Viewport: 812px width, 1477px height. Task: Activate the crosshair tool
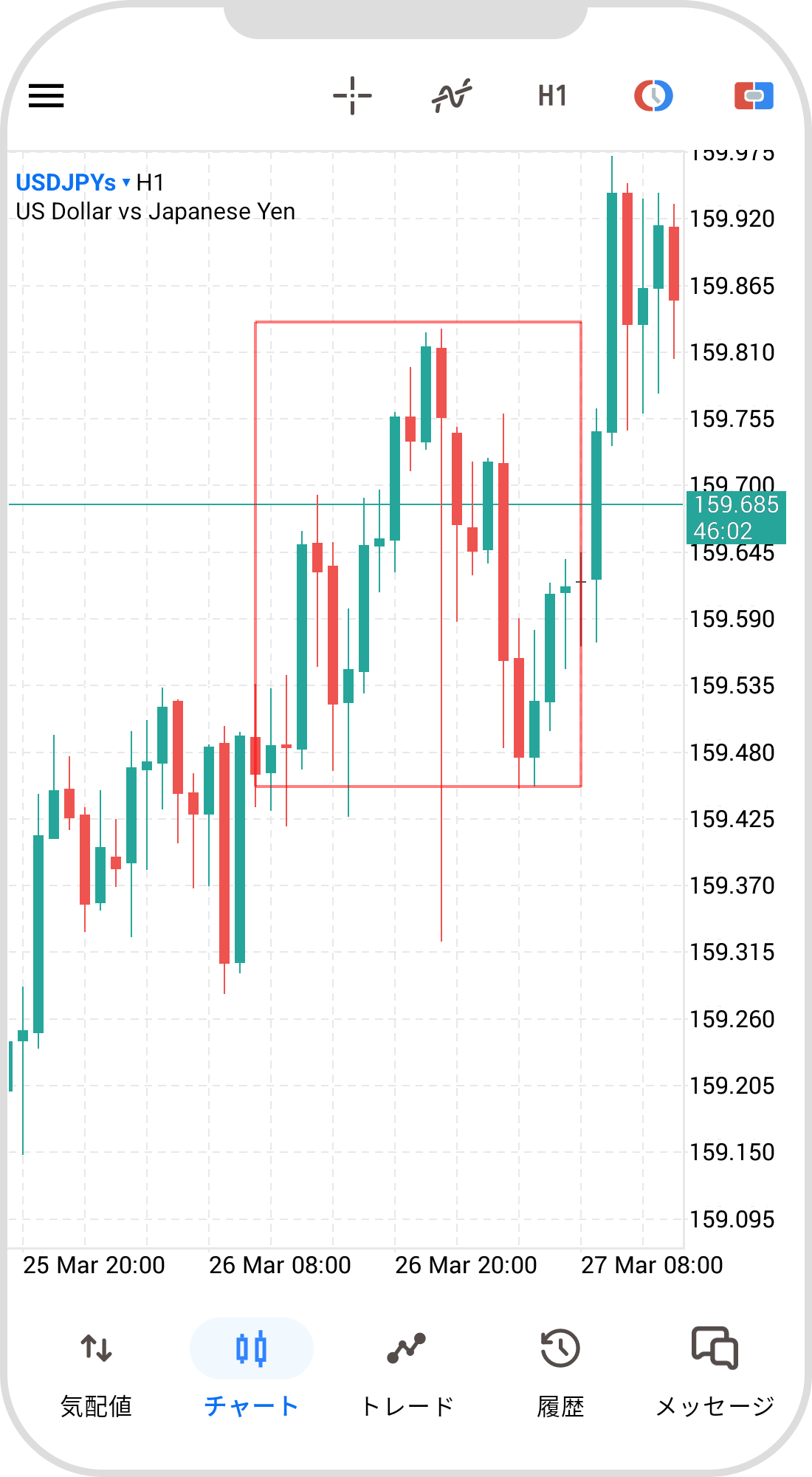coord(352,96)
